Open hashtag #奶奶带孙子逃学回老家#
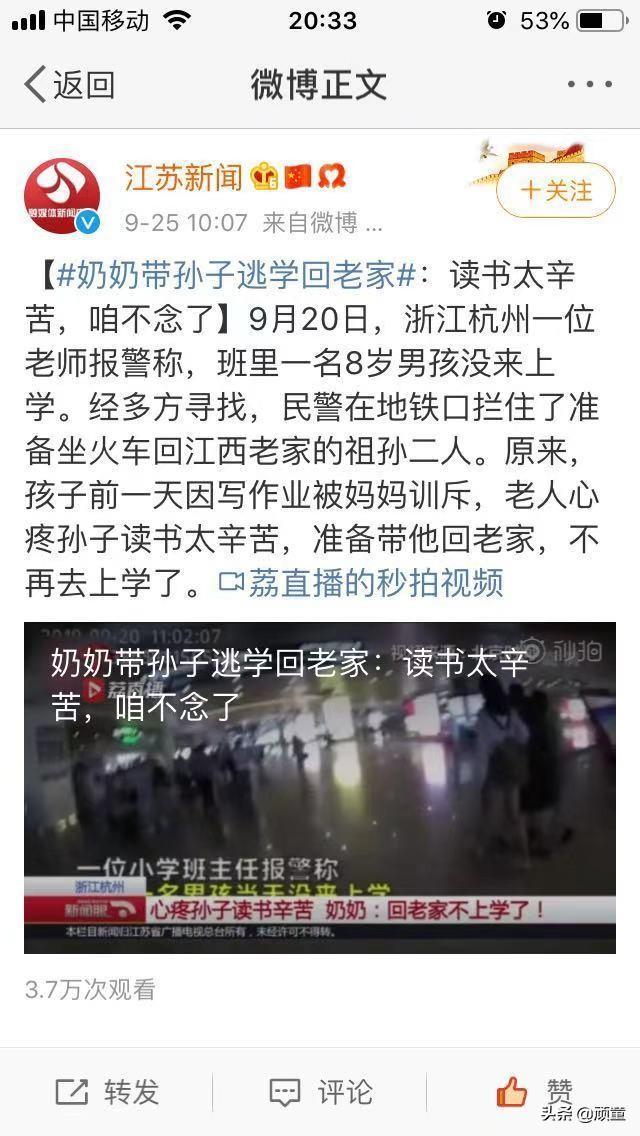The image size is (640, 1136). (235, 274)
